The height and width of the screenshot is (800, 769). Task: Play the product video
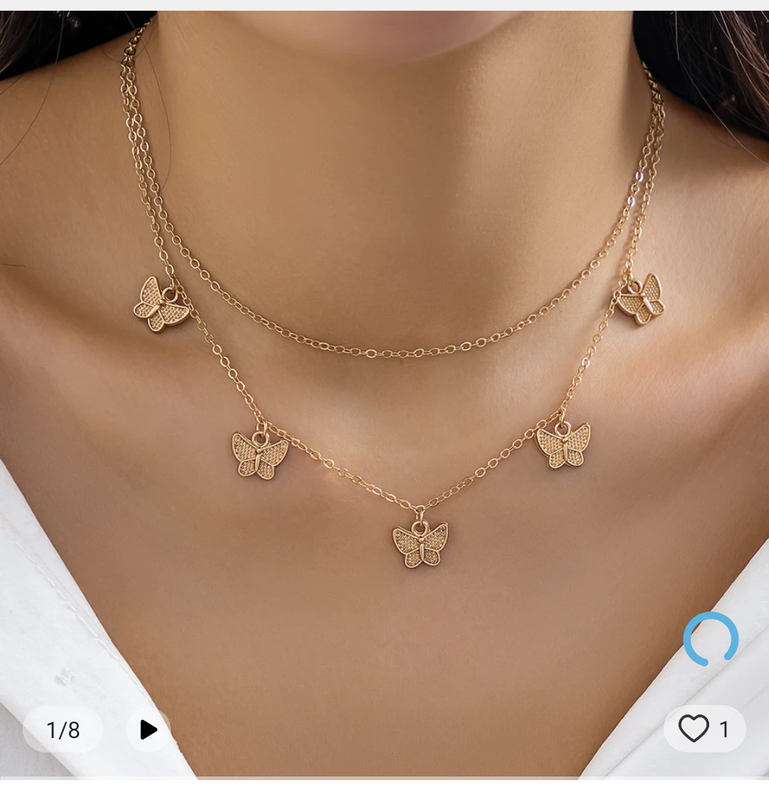(148, 729)
